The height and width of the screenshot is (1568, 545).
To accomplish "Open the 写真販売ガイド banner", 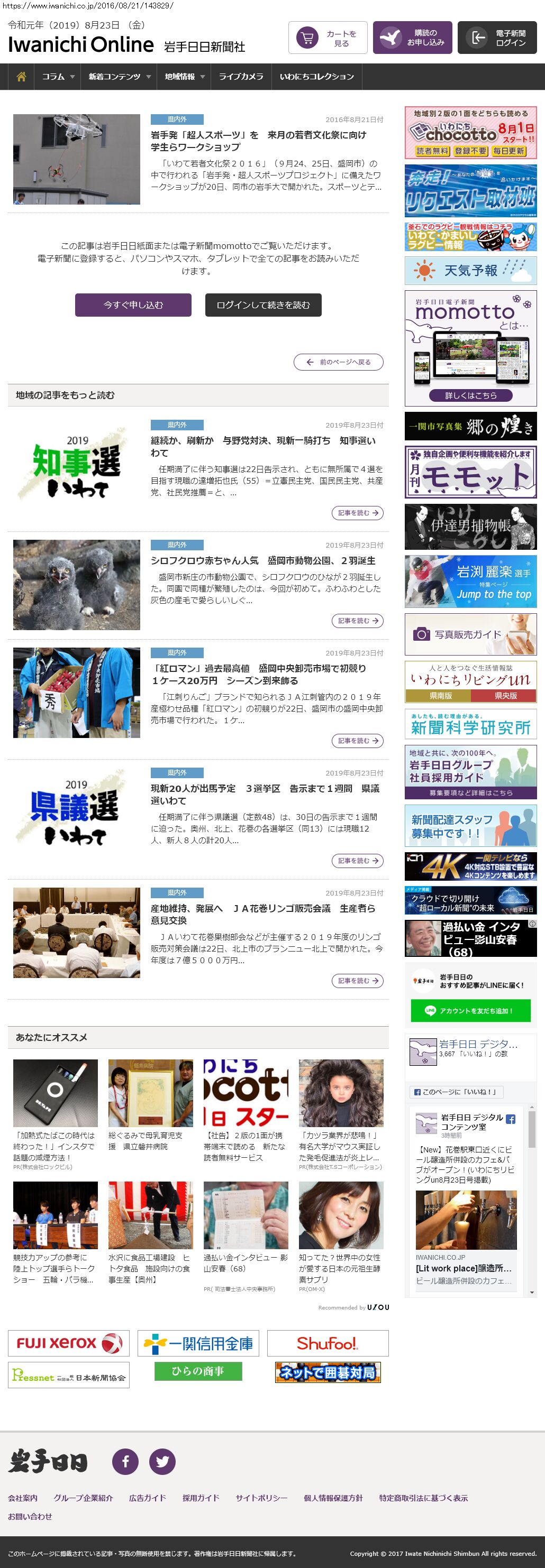I will pyautogui.click(x=470, y=634).
